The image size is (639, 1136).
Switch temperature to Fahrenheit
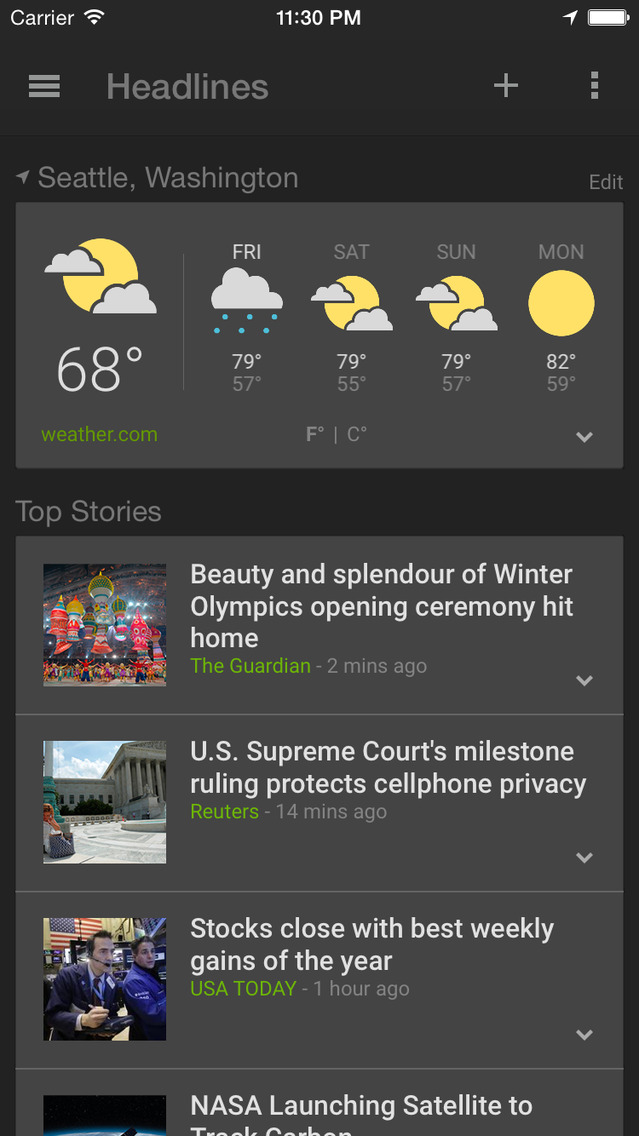coord(314,435)
